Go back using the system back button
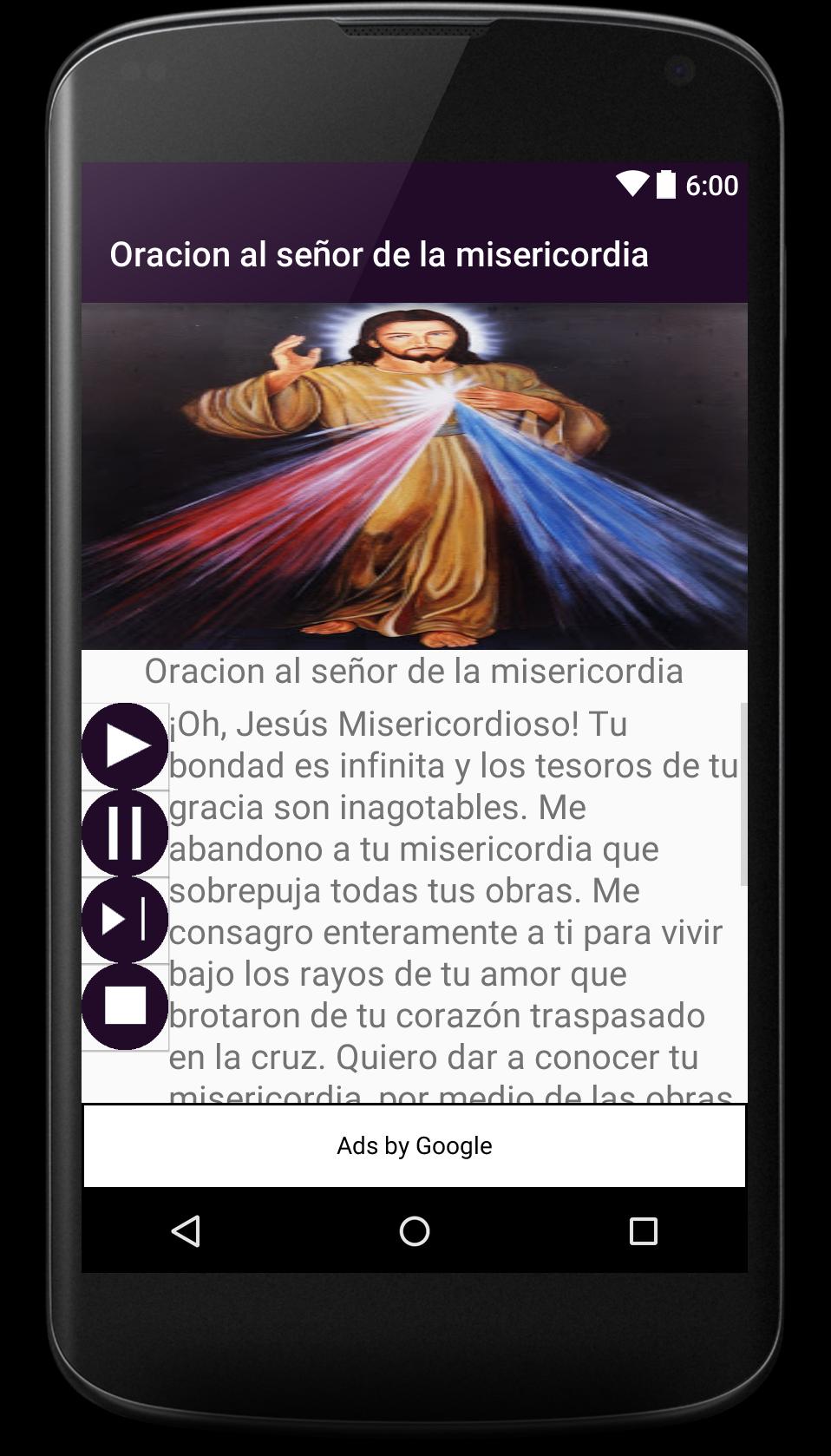 coord(186,1230)
